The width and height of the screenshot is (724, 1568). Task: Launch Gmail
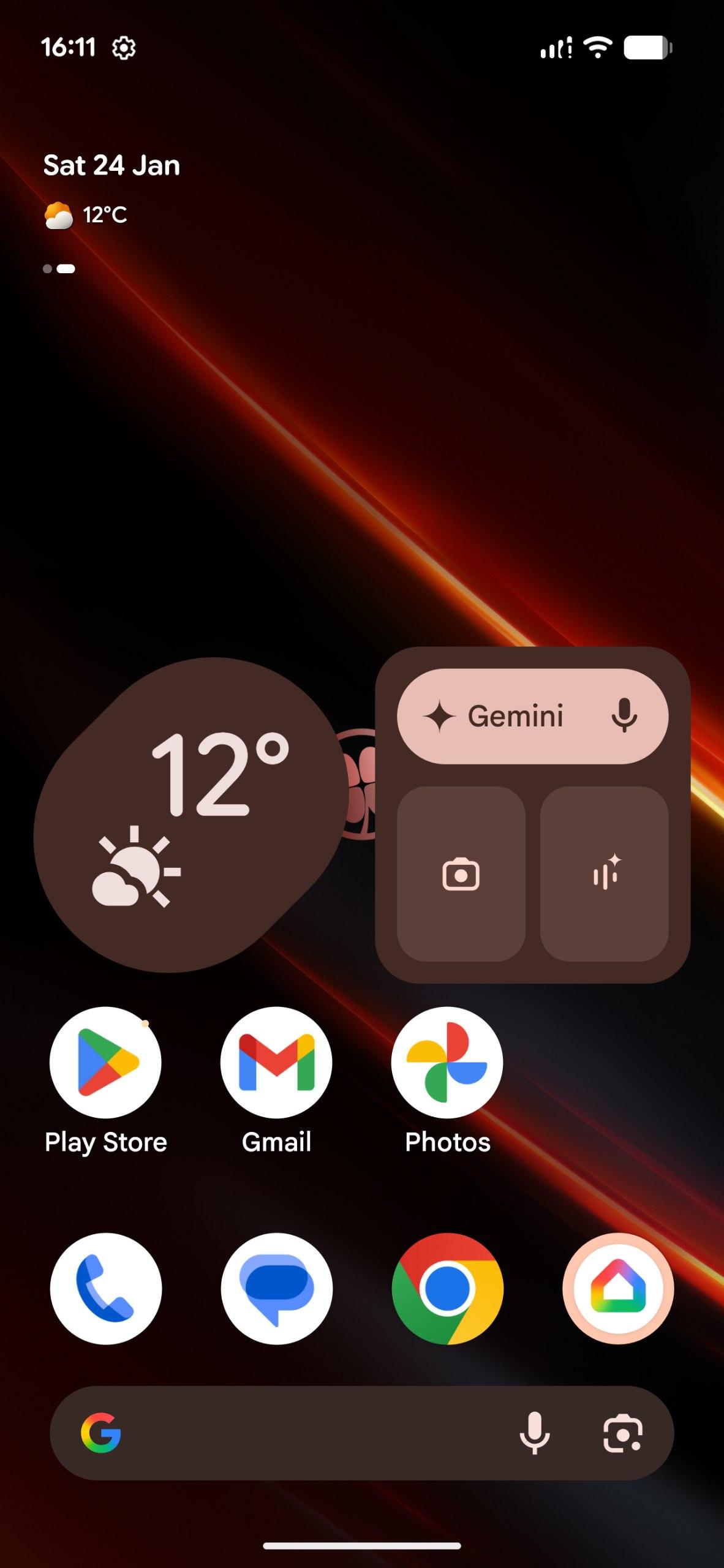click(x=276, y=1063)
